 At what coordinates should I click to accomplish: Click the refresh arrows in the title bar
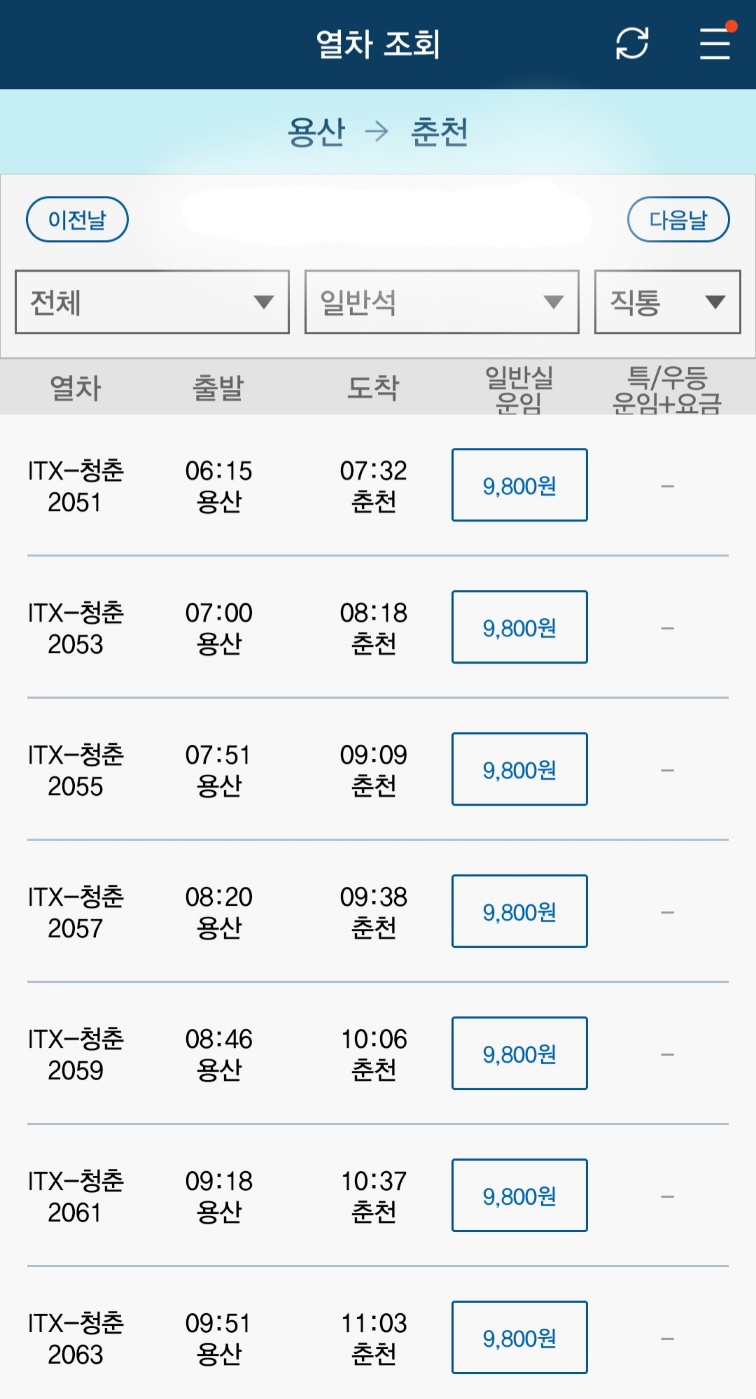tap(631, 43)
